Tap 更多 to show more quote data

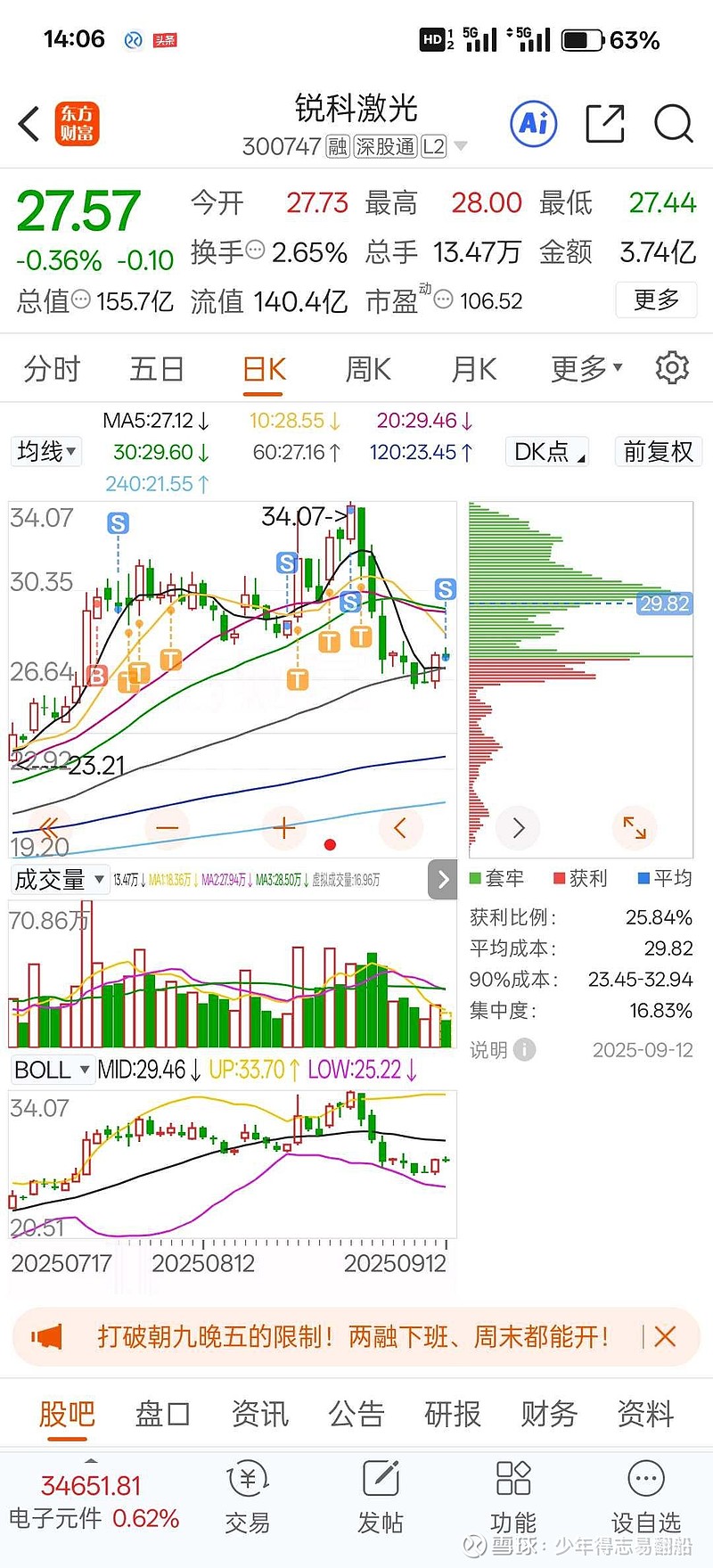click(x=656, y=300)
